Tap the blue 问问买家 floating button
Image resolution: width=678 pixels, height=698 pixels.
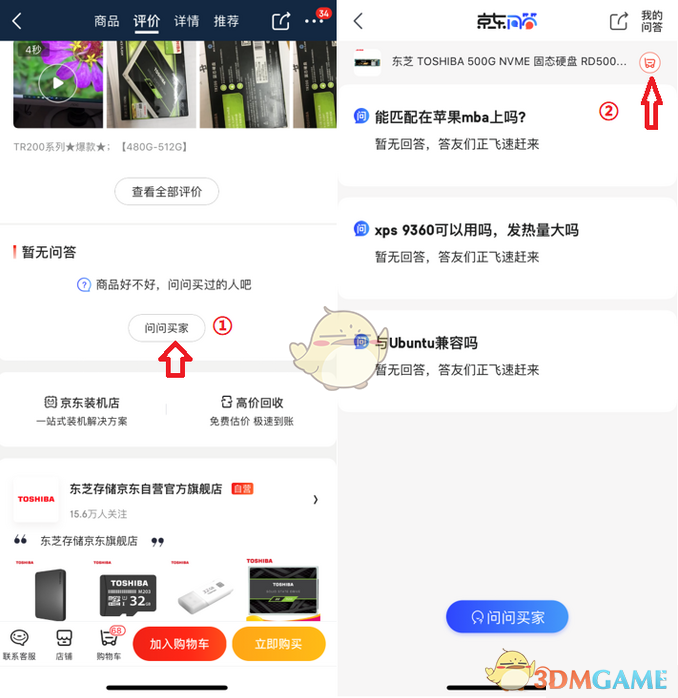point(507,617)
